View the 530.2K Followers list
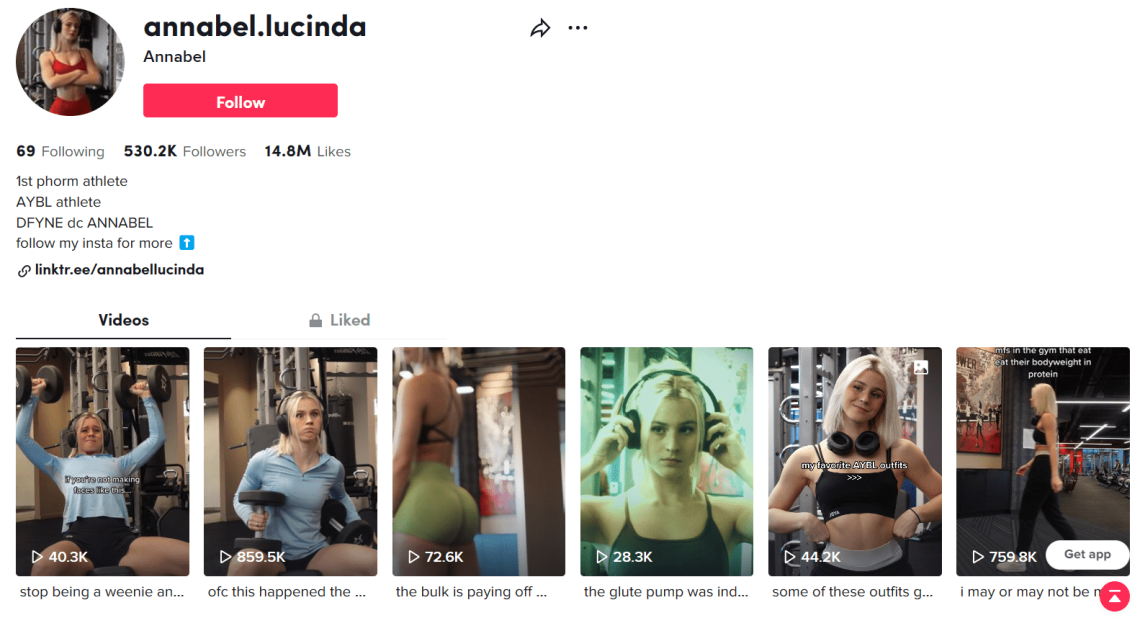1140x618 pixels. (185, 152)
